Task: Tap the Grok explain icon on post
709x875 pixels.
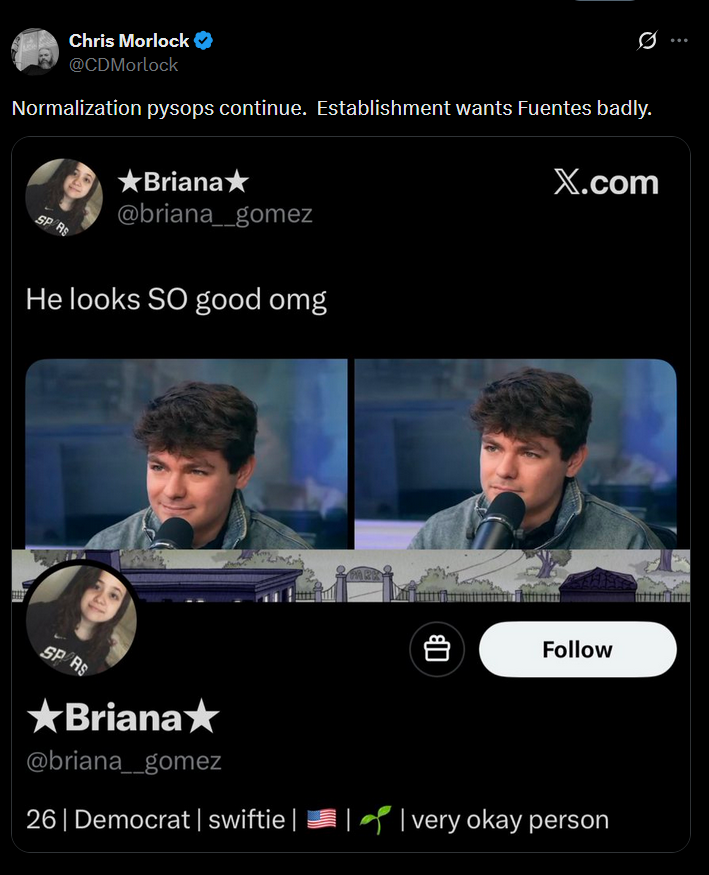Action: 647,41
